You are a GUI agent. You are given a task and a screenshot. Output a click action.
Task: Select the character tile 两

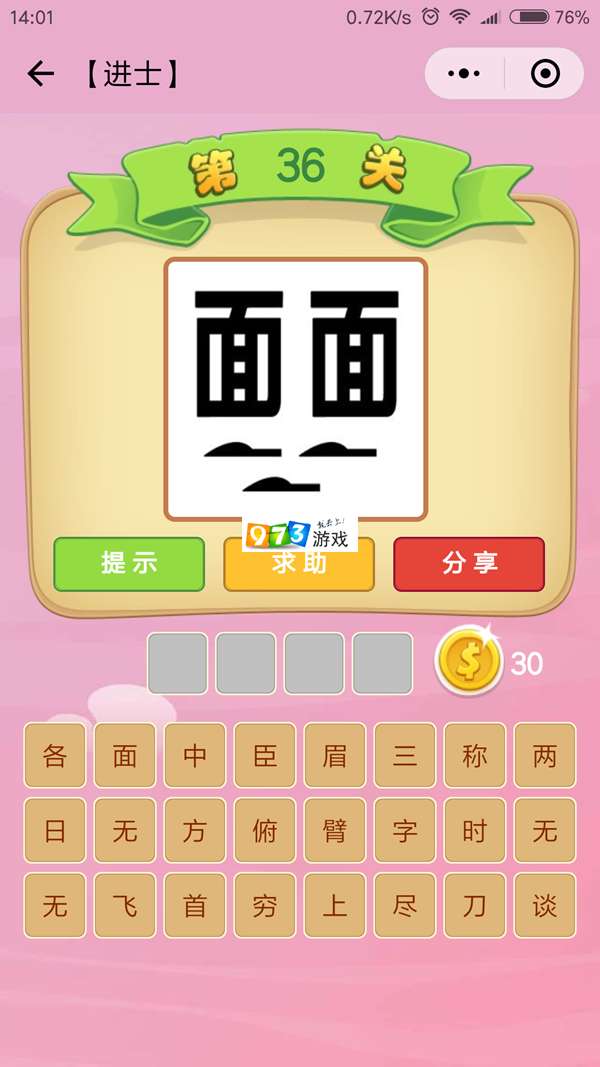[x=545, y=755]
